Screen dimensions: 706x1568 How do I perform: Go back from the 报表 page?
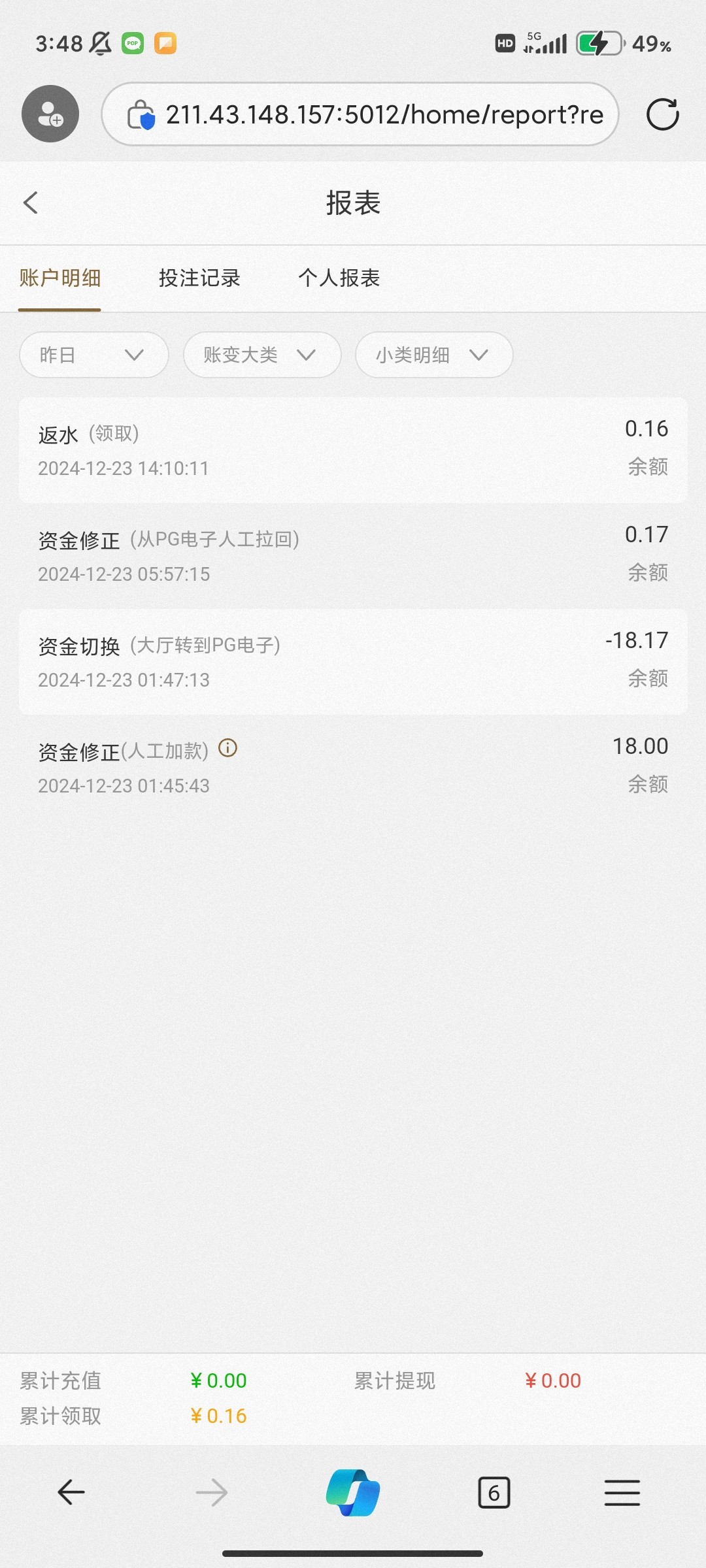[31, 203]
